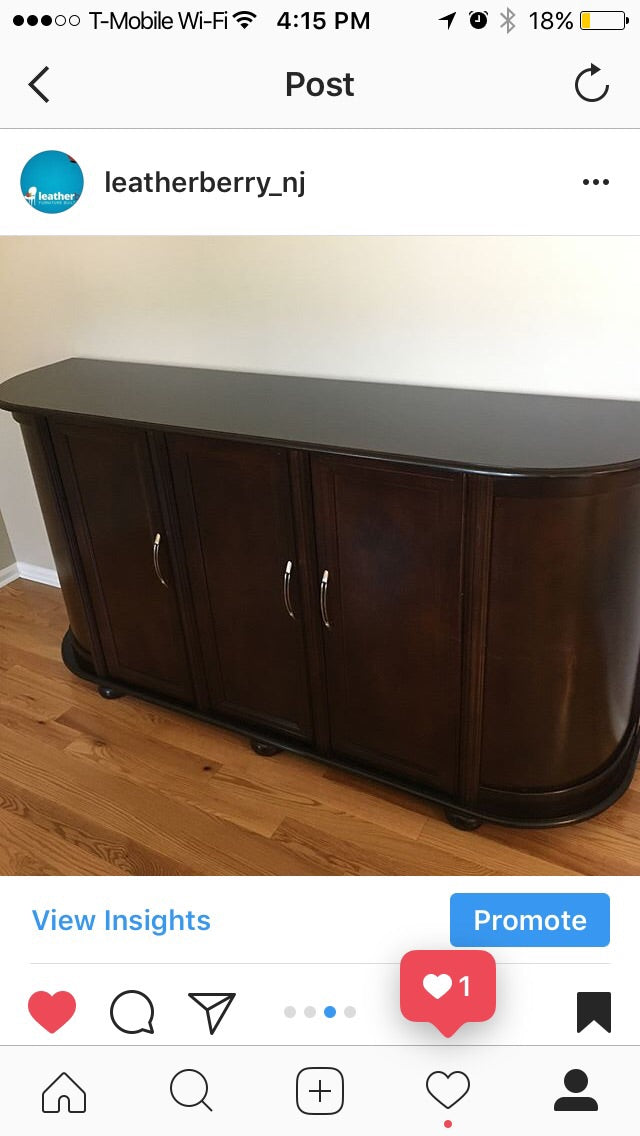Image resolution: width=640 pixels, height=1136 pixels.
Task: Remove the post's saved bookmark
Action: point(593,1012)
